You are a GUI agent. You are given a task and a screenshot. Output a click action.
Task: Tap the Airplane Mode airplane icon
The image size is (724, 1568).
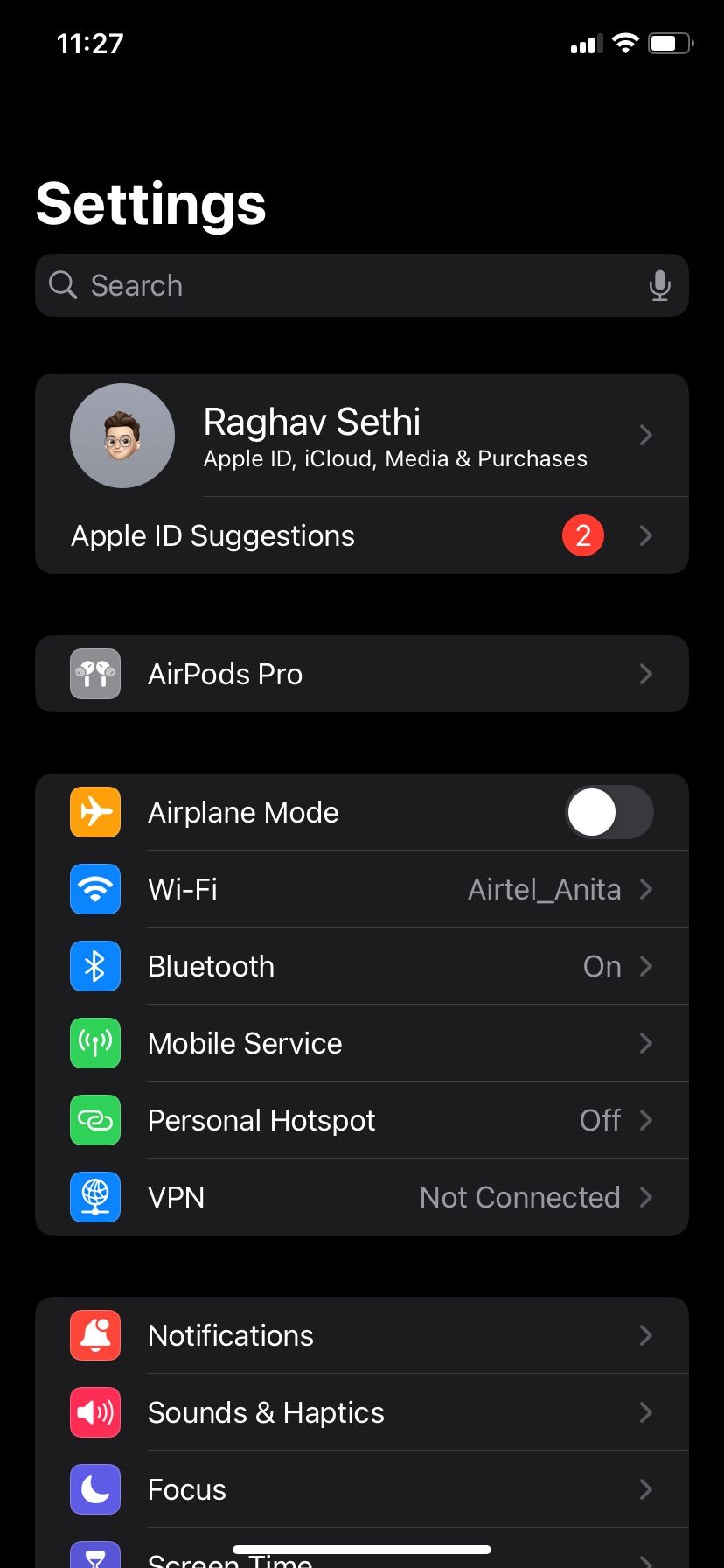pos(94,812)
